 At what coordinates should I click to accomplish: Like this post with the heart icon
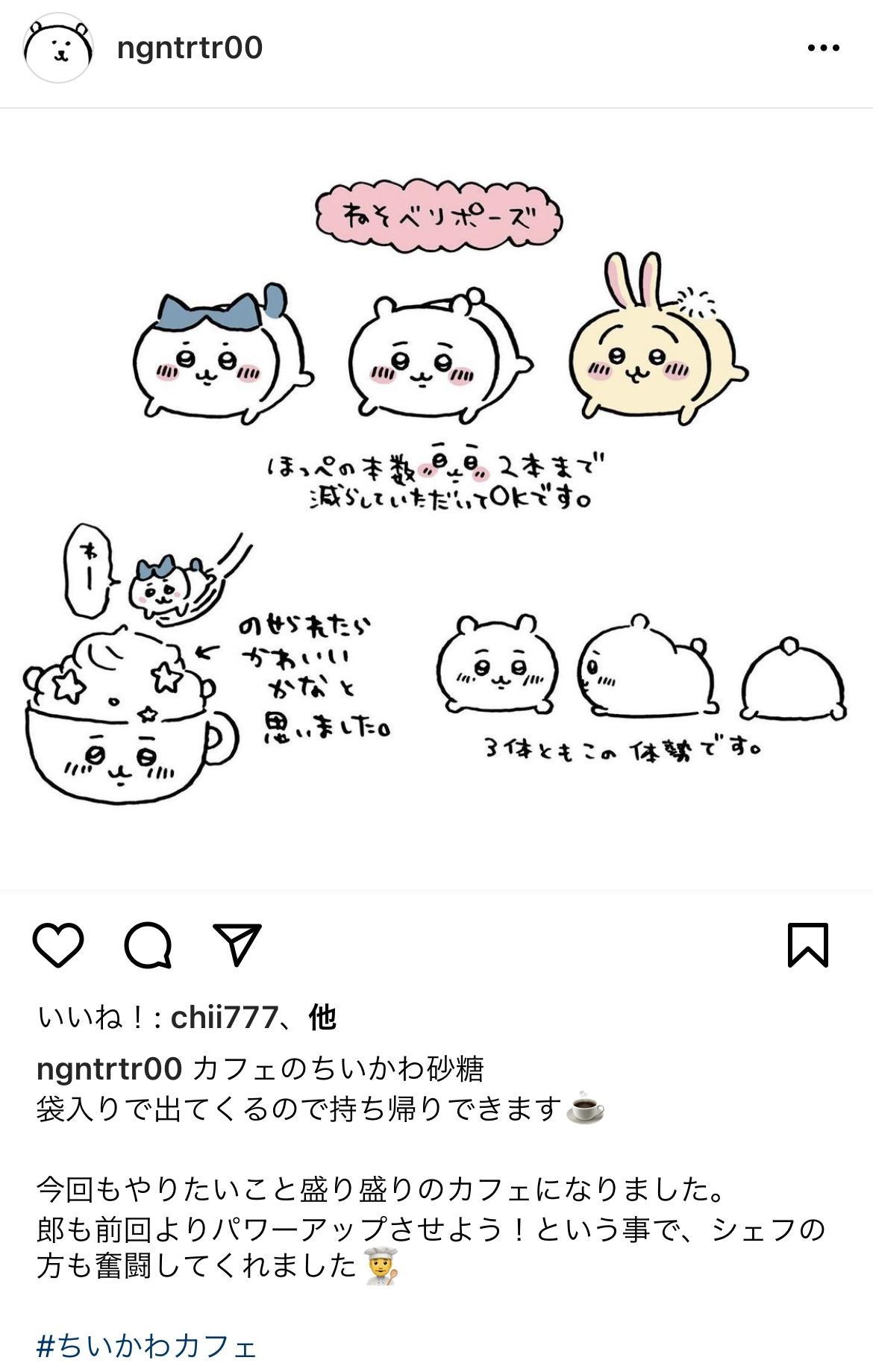(x=58, y=945)
